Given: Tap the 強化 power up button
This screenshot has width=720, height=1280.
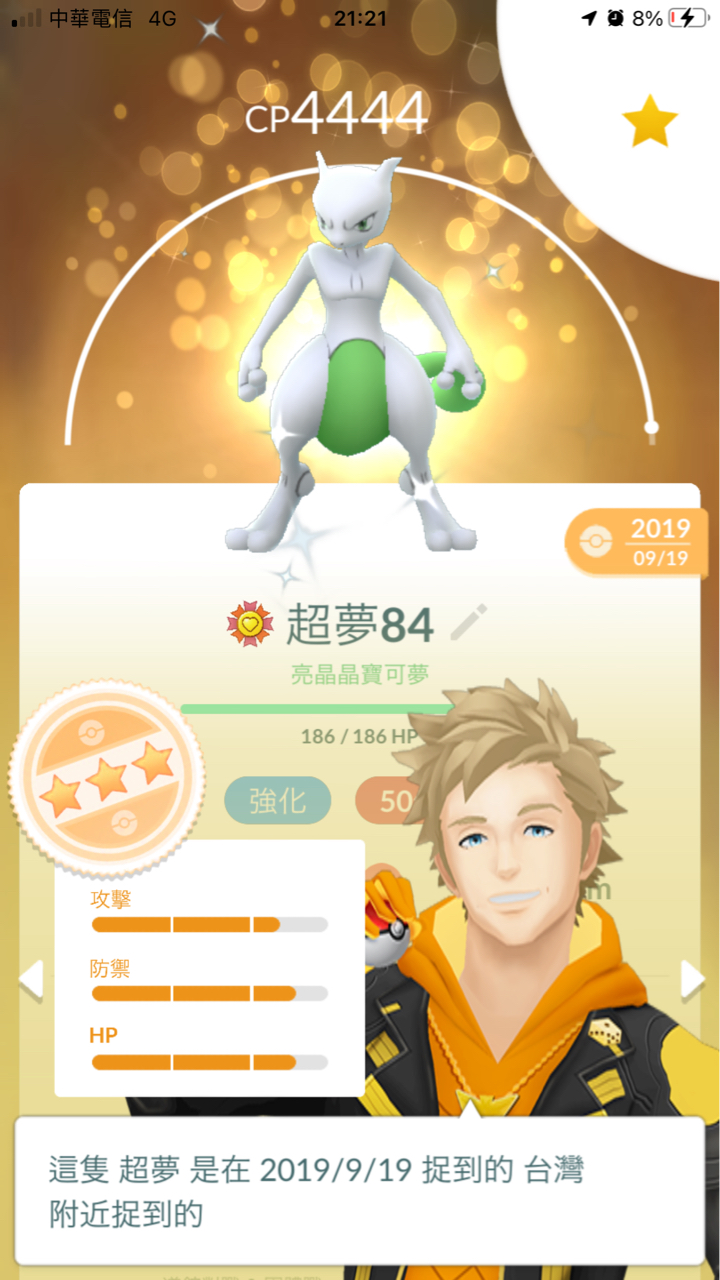Looking at the screenshot, I should 277,800.
